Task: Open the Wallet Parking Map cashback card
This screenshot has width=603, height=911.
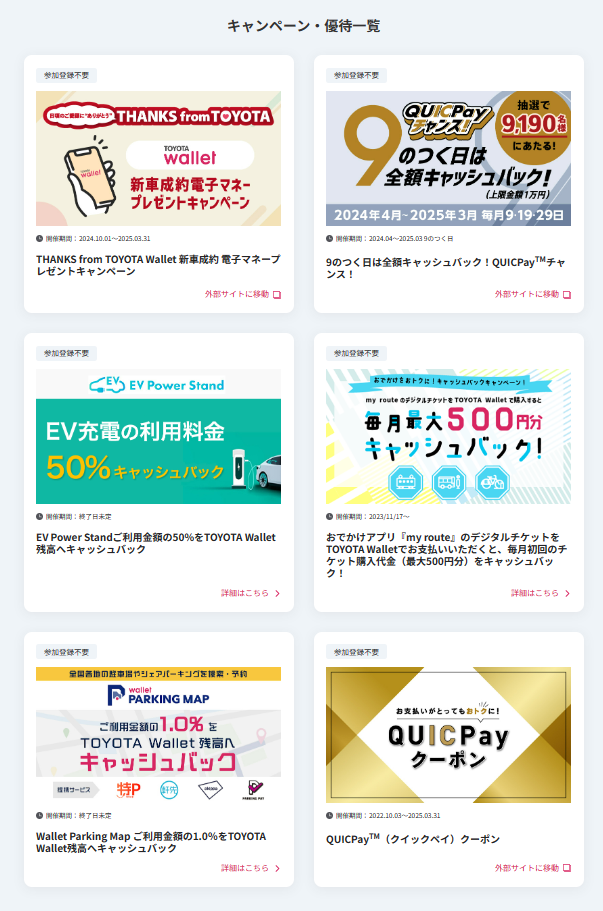Action: pyautogui.click(x=158, y=722)
